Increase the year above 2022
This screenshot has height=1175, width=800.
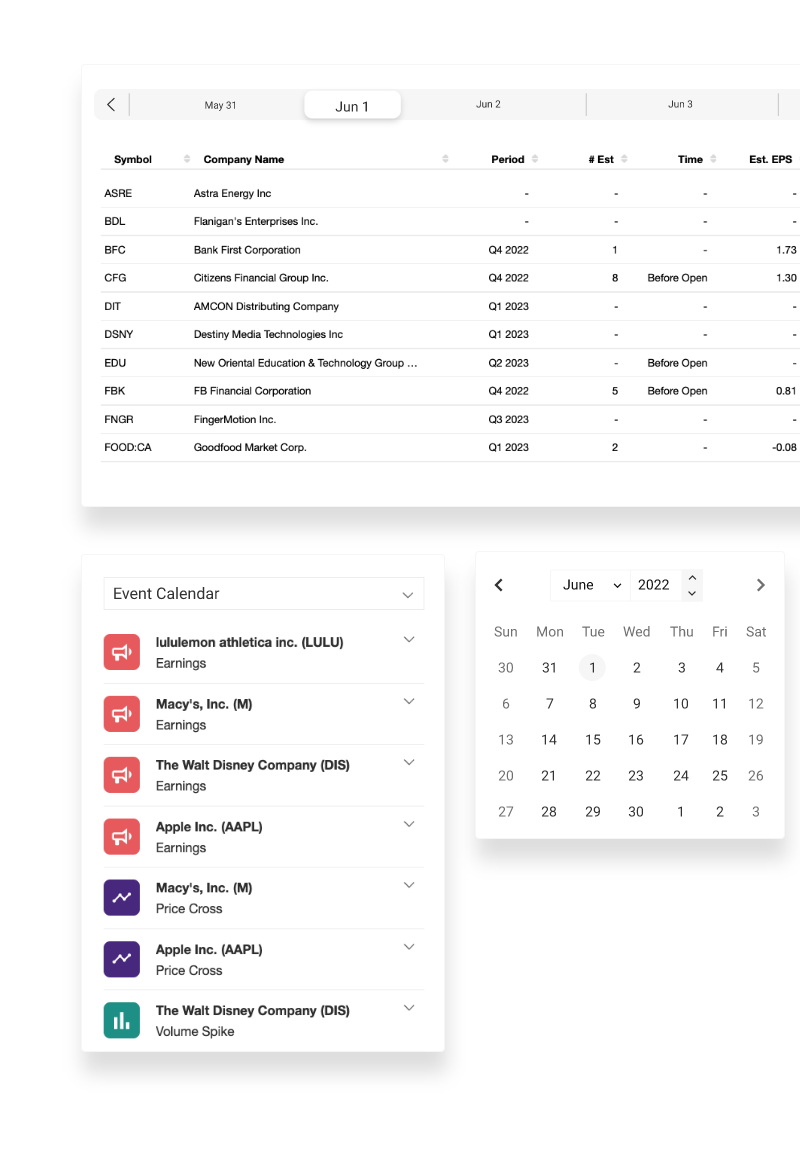692,577
